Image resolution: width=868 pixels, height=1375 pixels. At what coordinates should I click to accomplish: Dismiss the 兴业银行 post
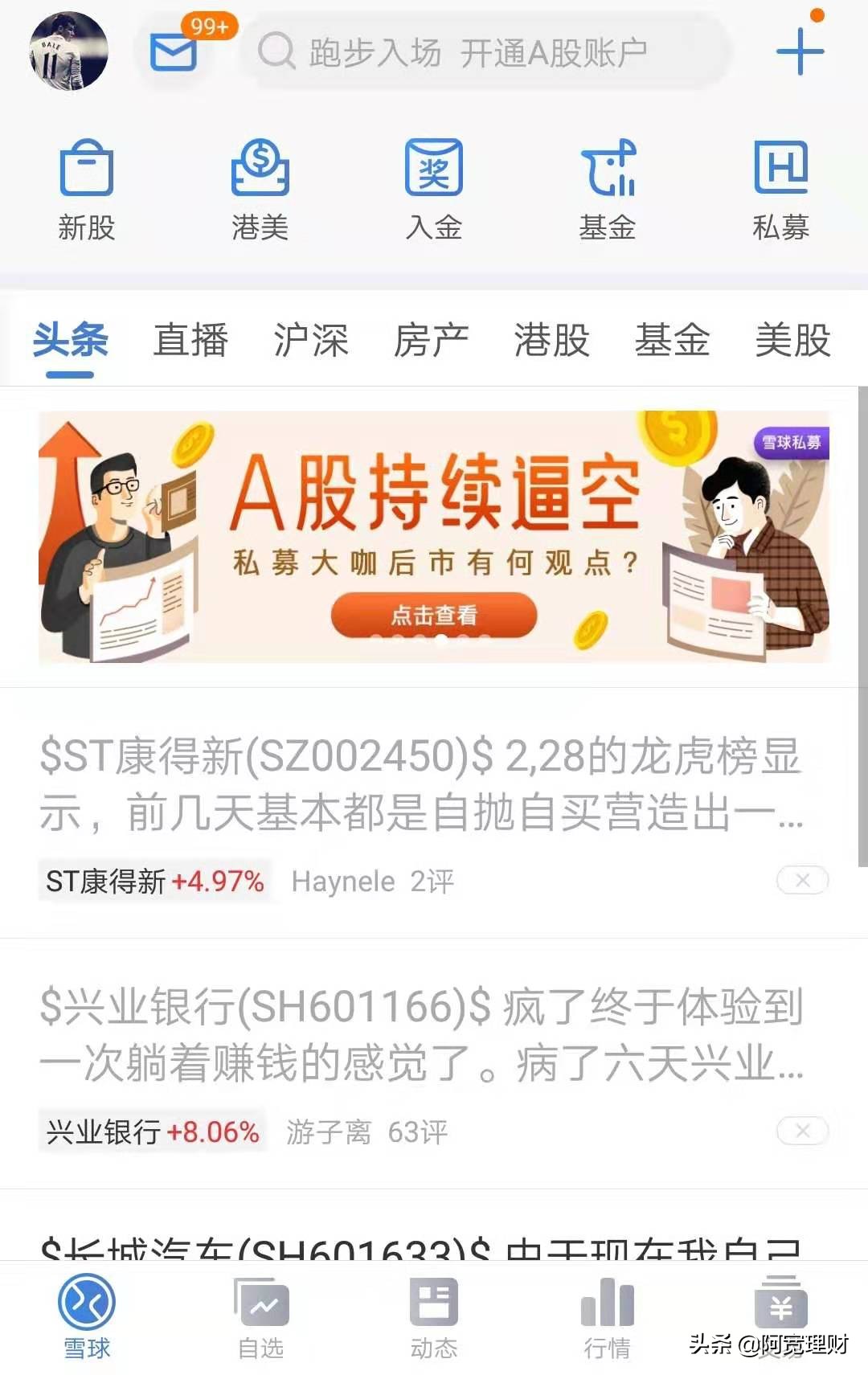pos(801,1132)
